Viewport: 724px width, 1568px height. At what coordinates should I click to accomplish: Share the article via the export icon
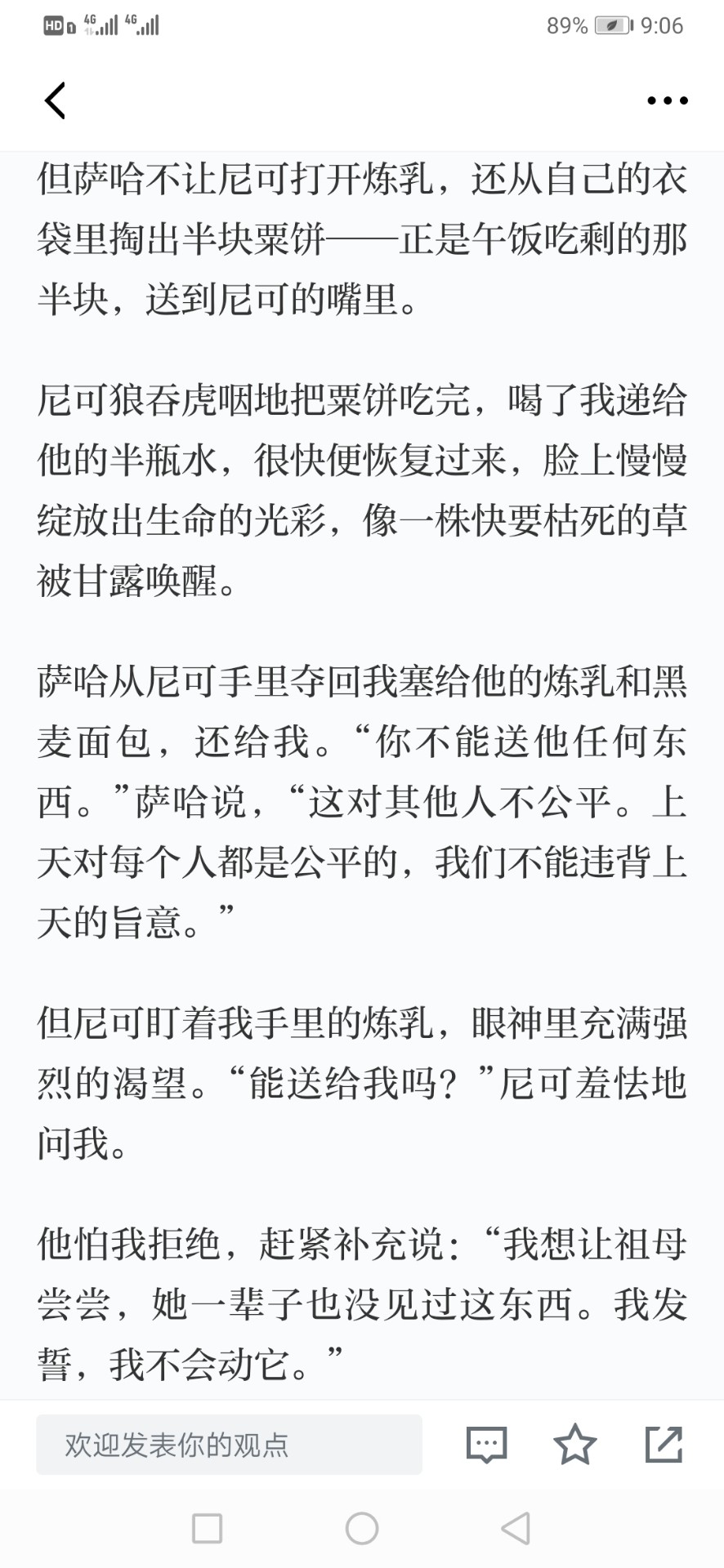click(664, 1444)
